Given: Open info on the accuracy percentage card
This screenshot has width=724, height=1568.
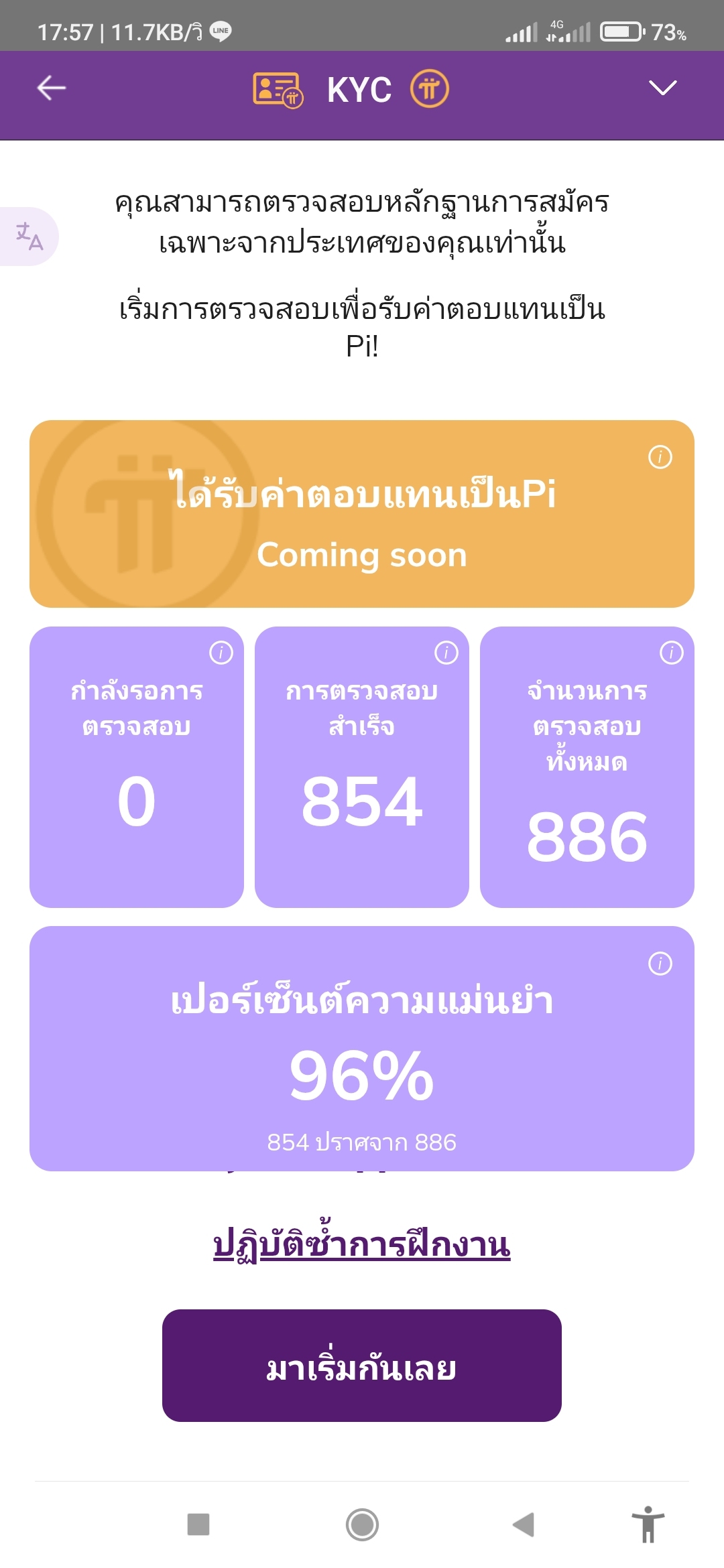Looking at the screenshot, I should pyautogui.click(x=660, y=964).
